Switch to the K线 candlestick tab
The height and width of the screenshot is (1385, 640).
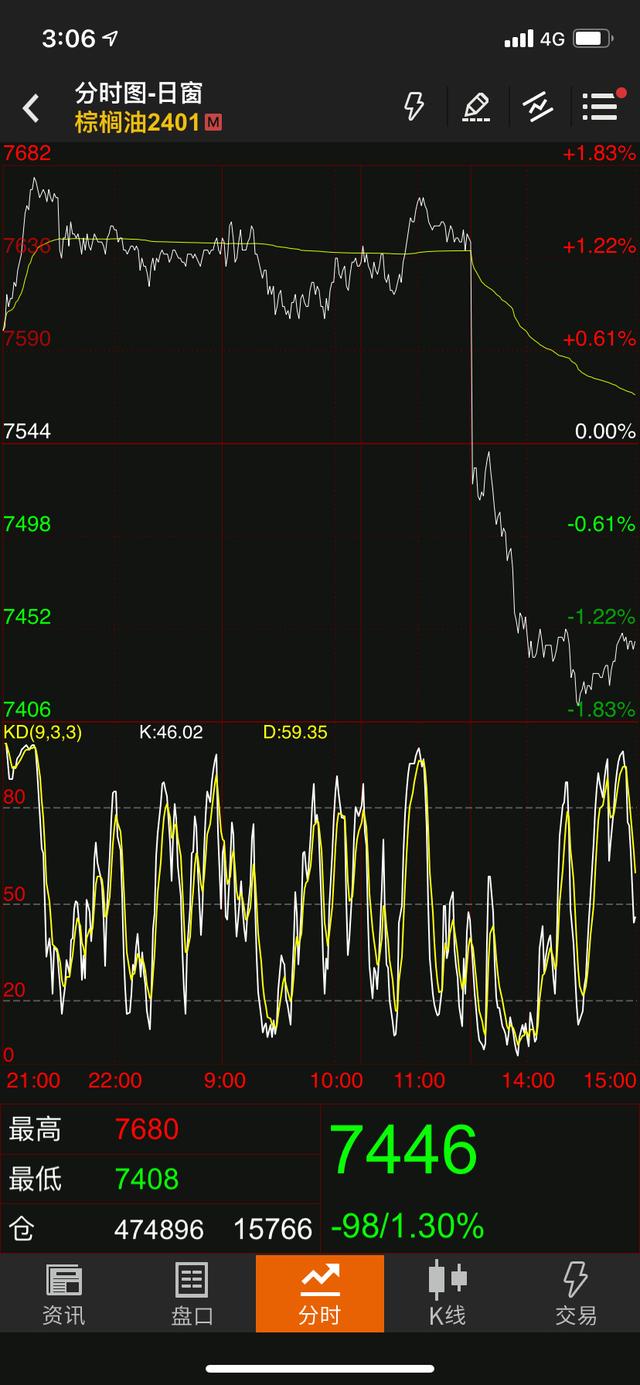point(447,1293)
